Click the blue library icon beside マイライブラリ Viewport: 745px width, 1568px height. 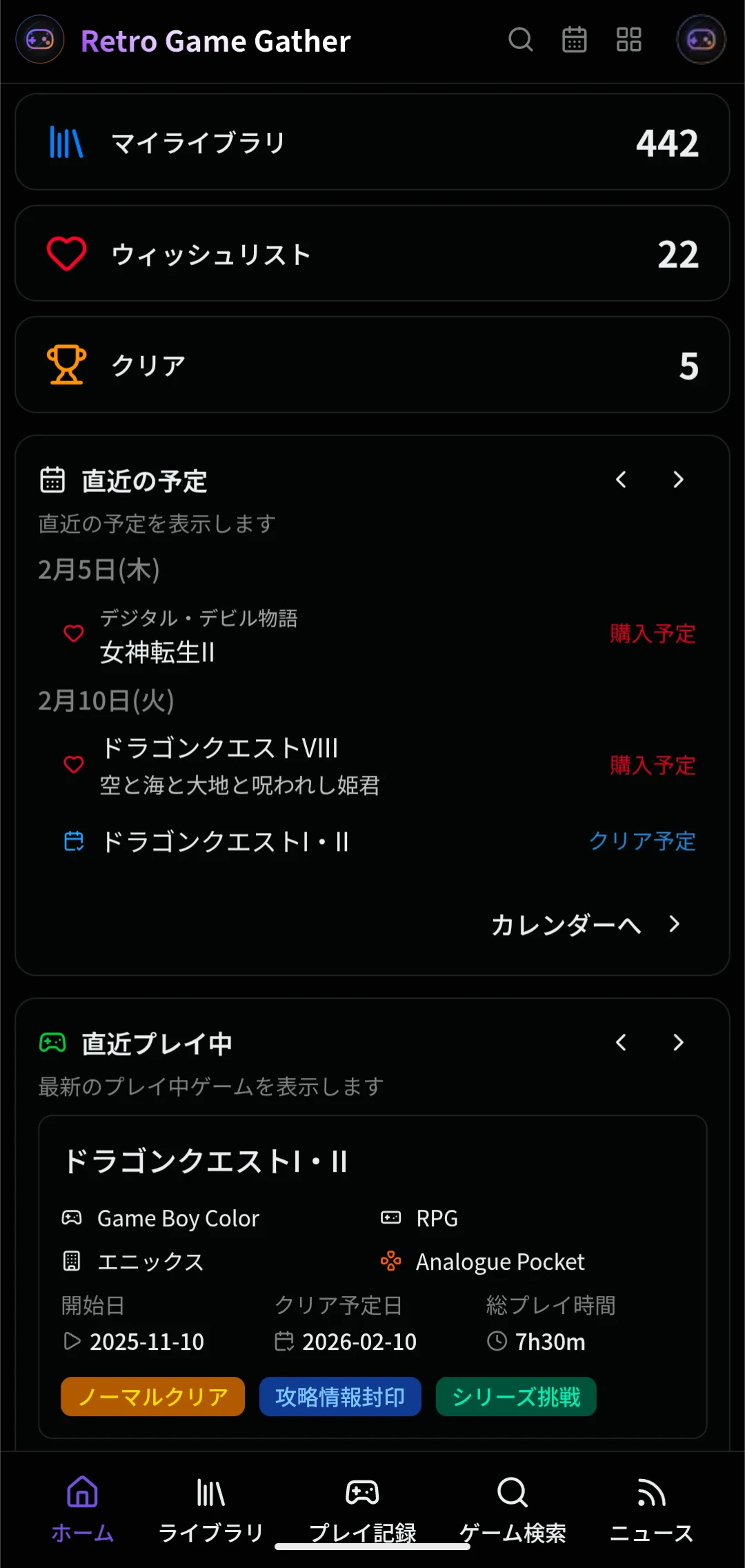coord(66,141)
